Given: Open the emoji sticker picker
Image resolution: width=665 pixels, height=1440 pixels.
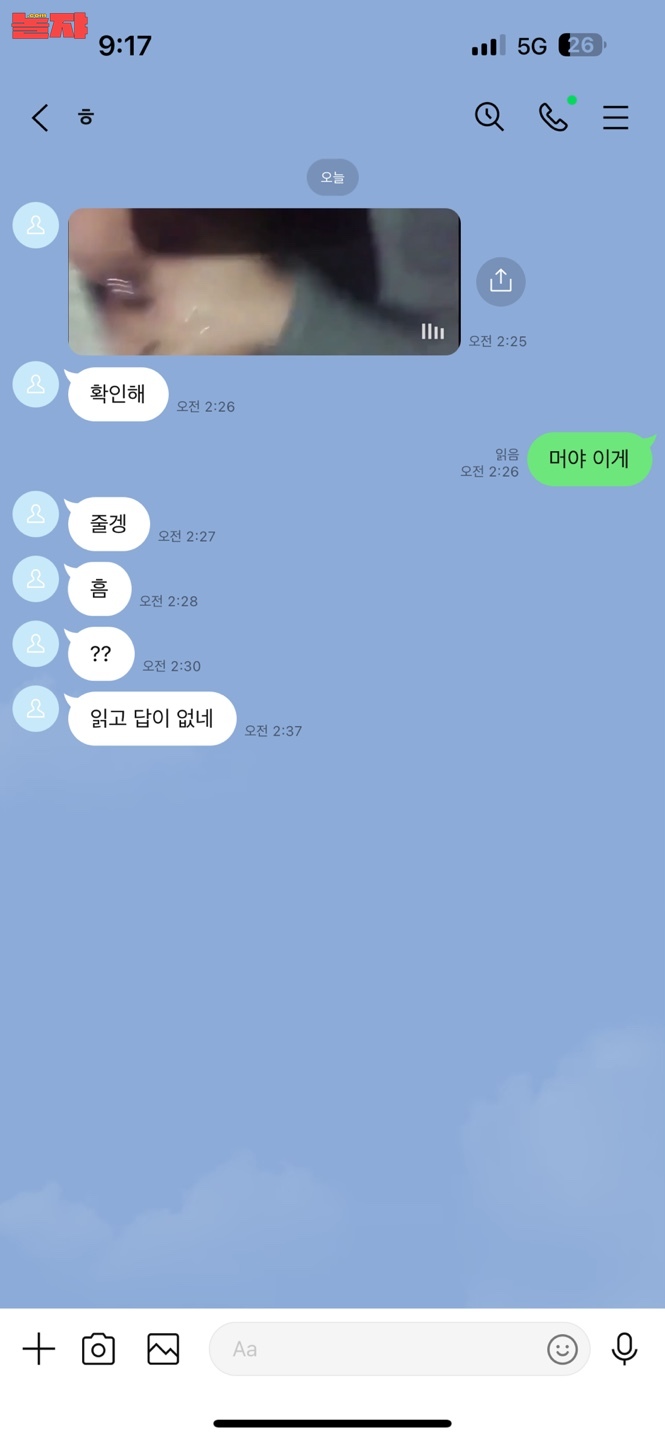Looking at the screenshot, I should click(x=562, y=1349).
